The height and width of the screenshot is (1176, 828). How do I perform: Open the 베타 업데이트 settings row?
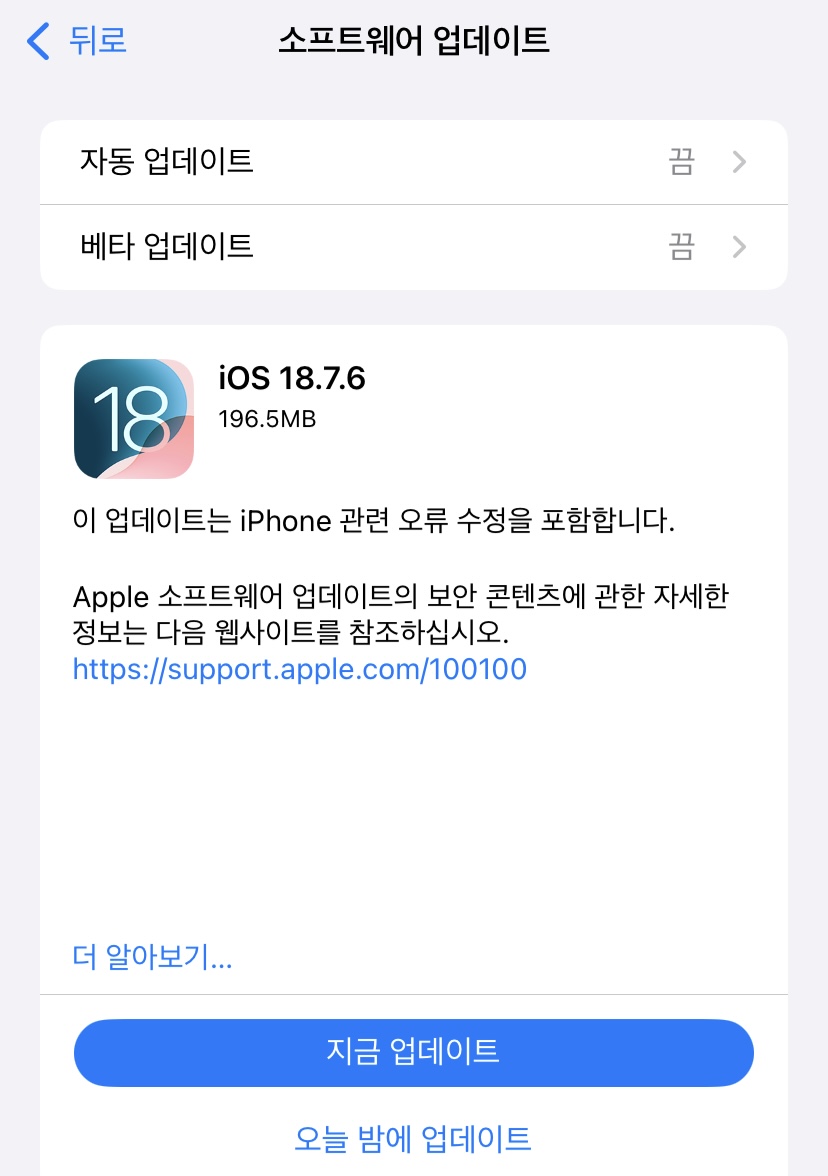[413, 247]
